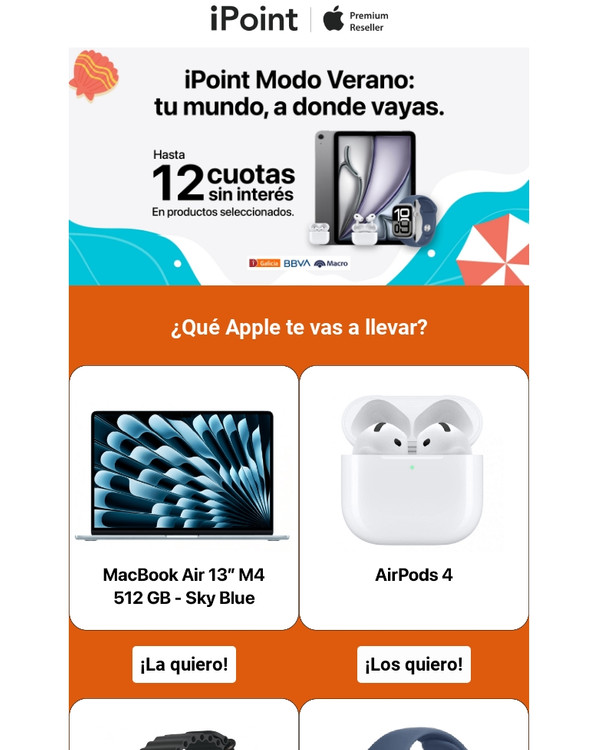
Task: Open the iPoint Modo Verano banner
Action: coord(299,166)
